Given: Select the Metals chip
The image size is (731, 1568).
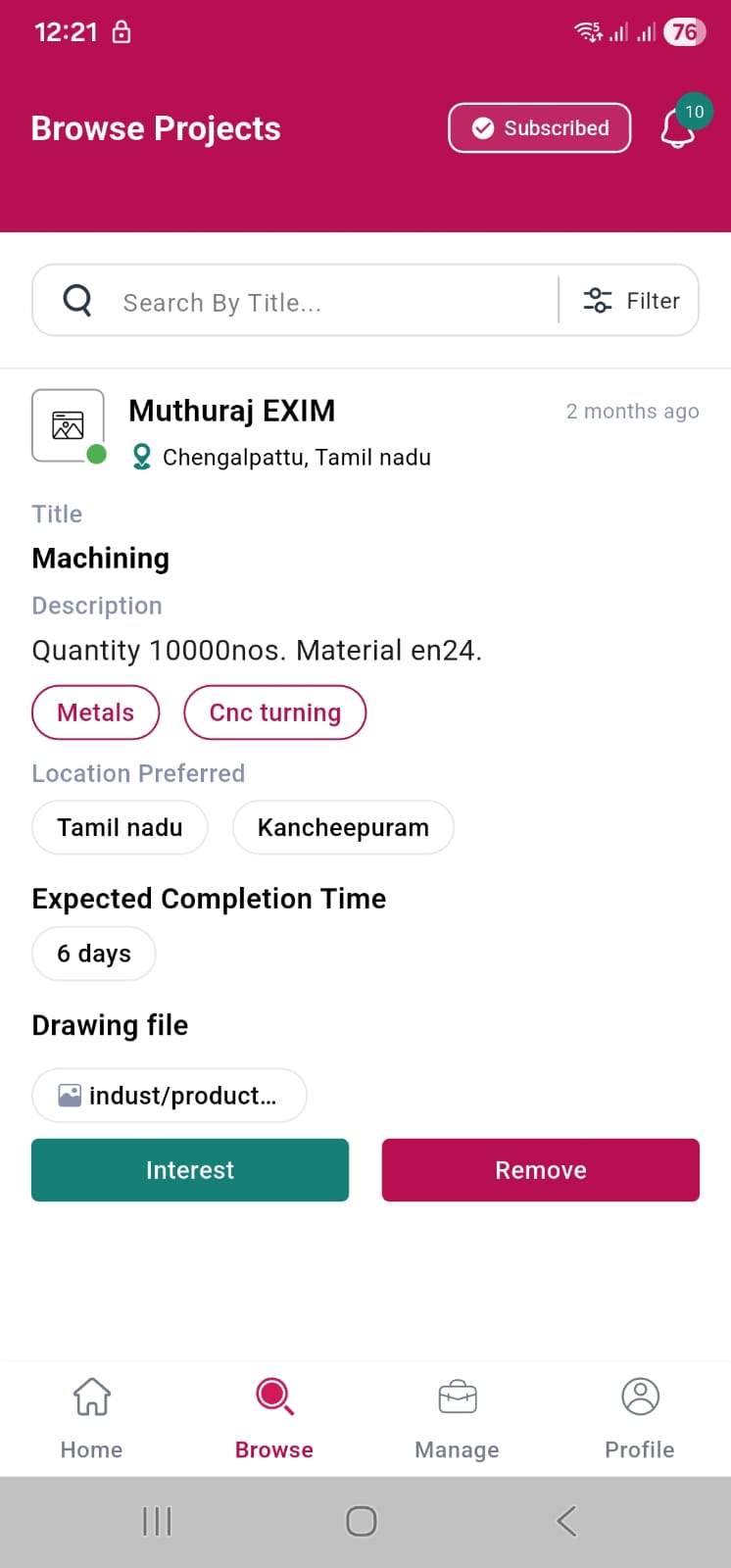Looking at the screenshot, I should tap(95, 712).
